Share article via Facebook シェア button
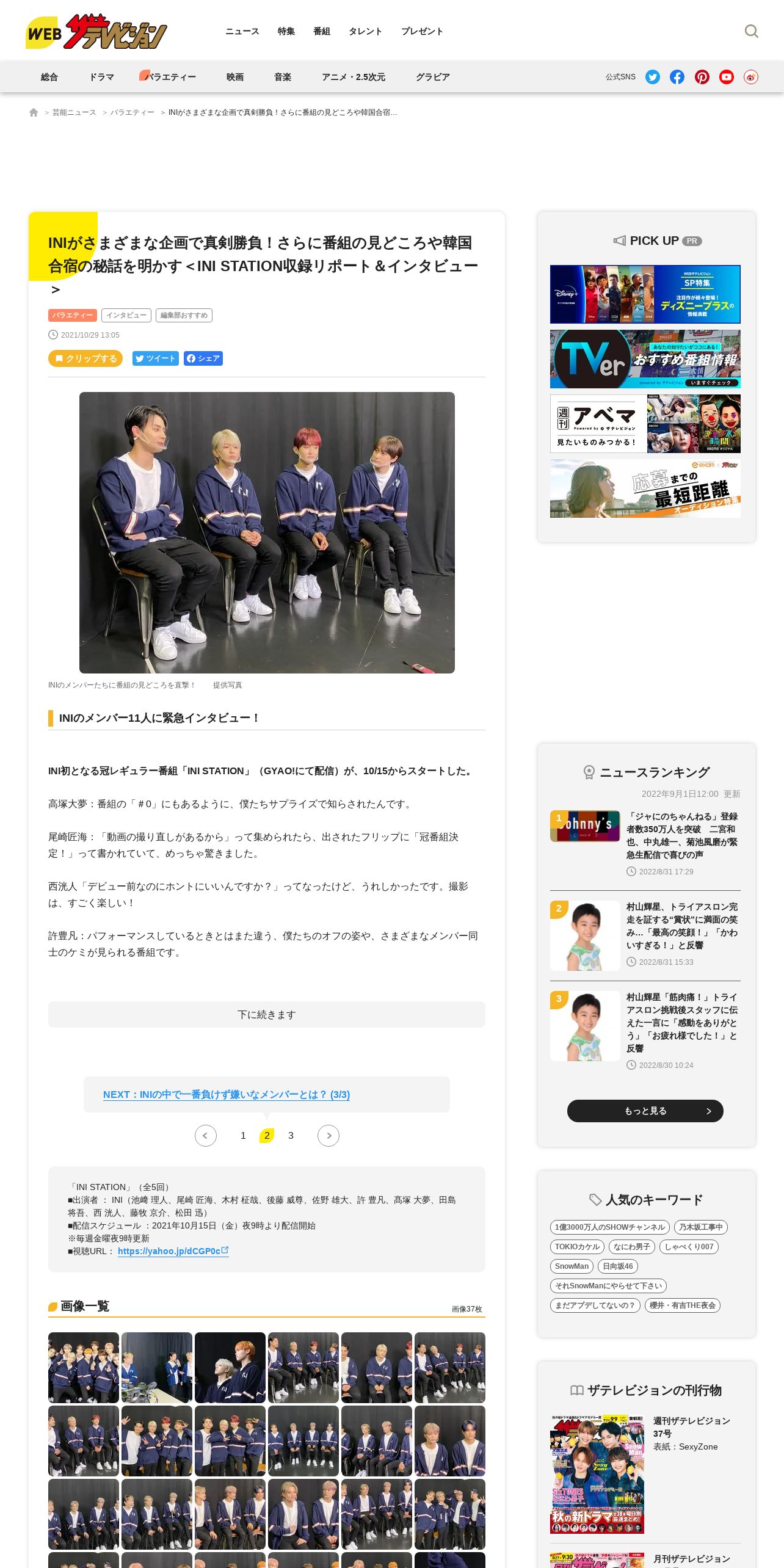 point(203,358)
